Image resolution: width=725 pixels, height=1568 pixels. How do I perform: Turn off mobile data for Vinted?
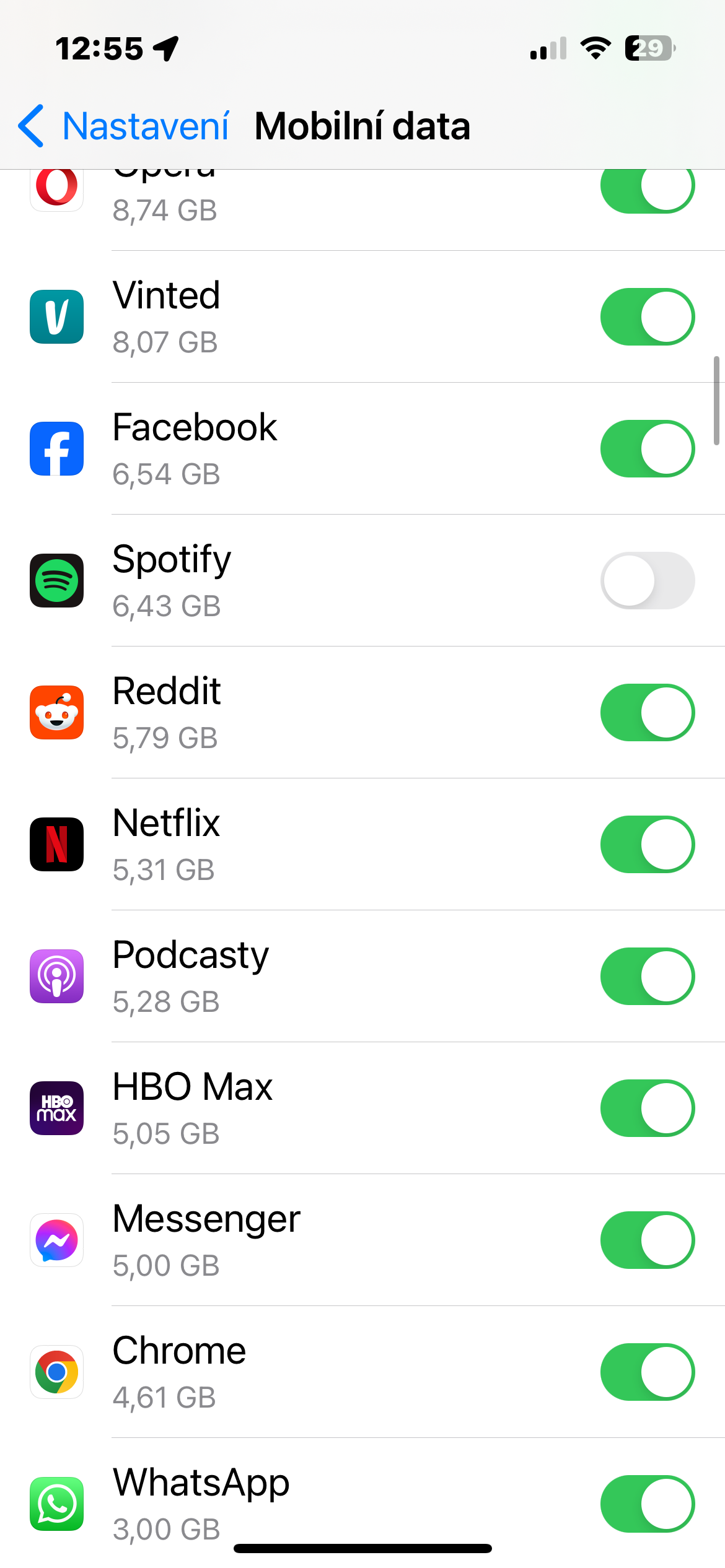(647, 317)
